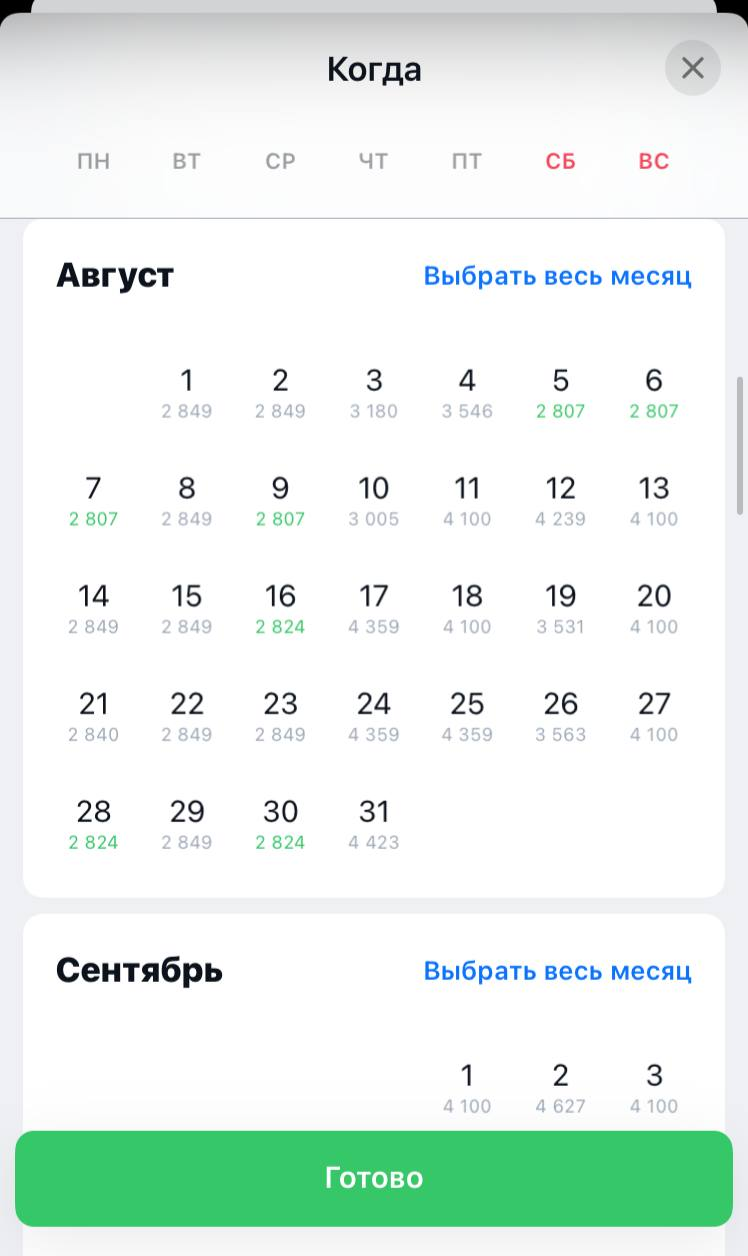748x1256 pixels.
Task: Pick August 16 with price 2 824
Action: click(280, 608)
